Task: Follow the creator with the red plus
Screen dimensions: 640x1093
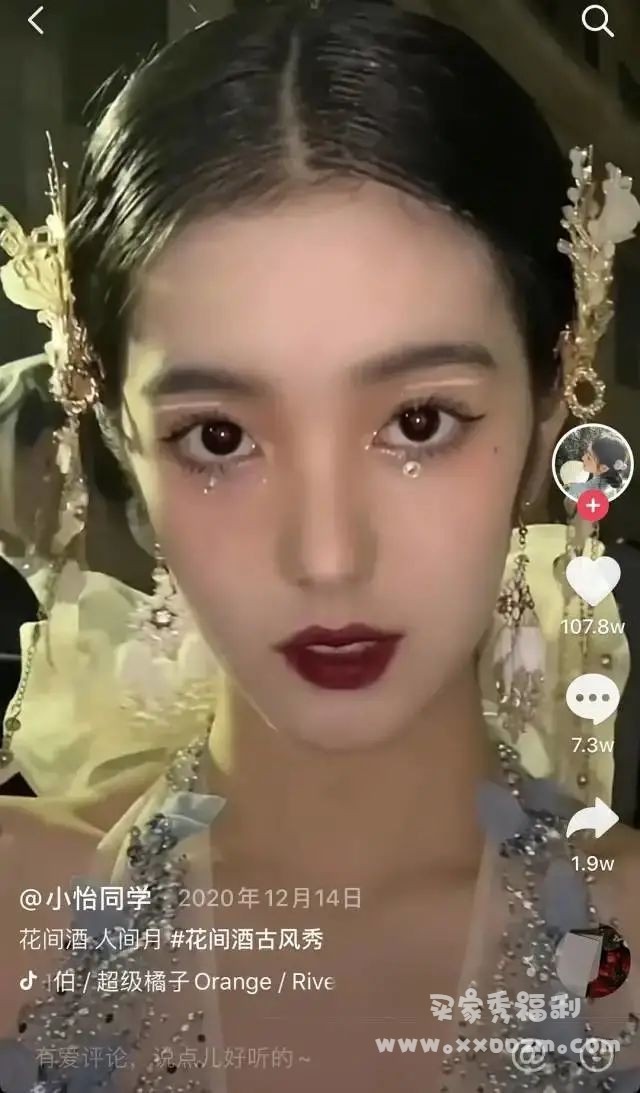Action: click(x=593, y=506)
